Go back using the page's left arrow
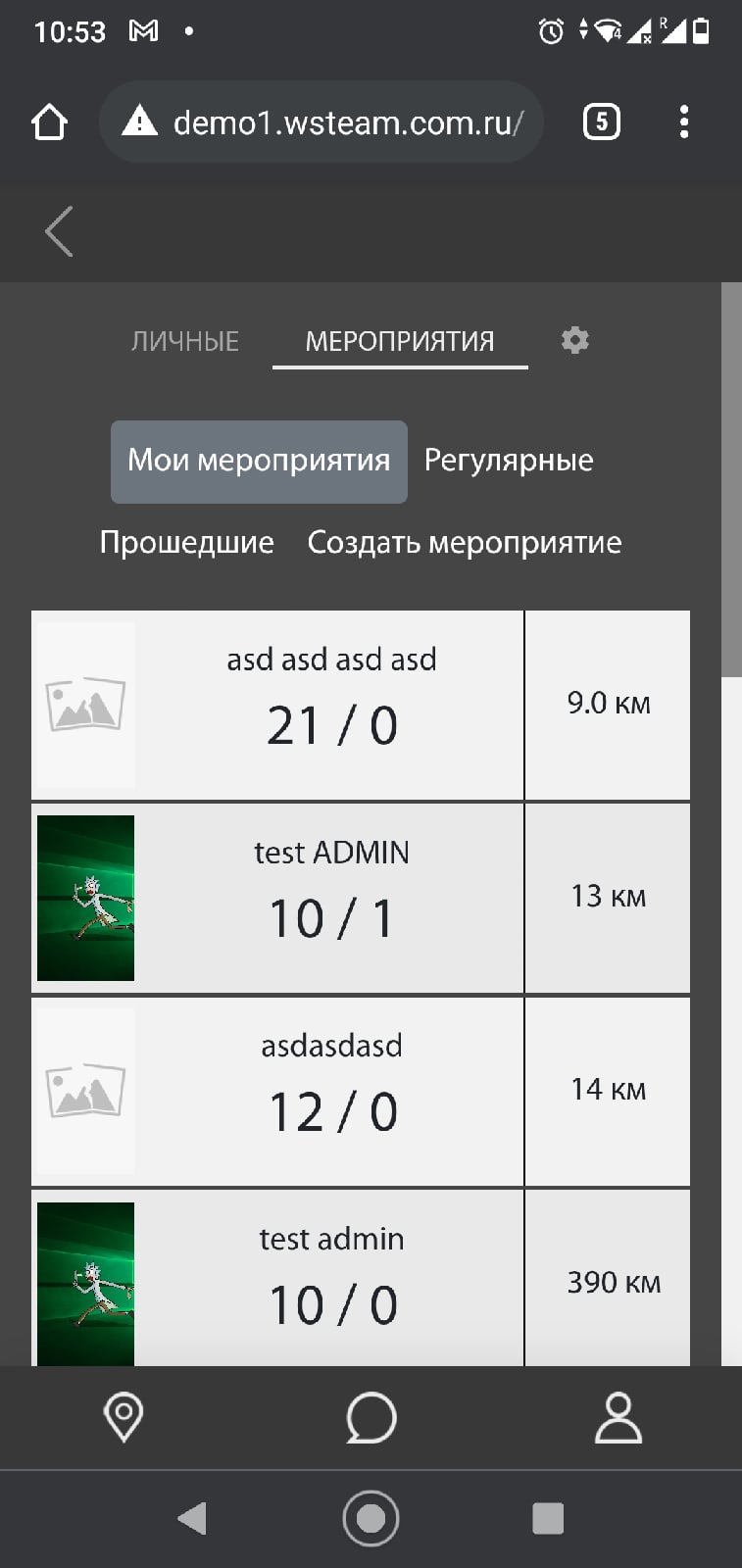 60,232
